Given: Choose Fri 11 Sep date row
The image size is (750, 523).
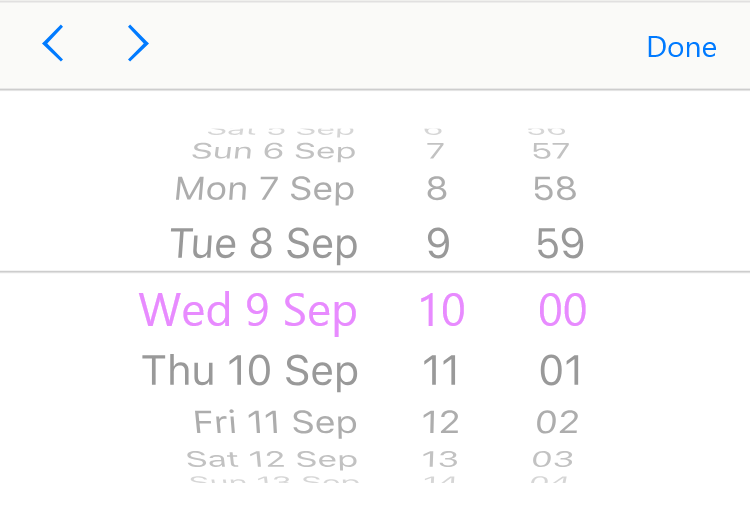Looking at the screenshot, I should pyautogui.click(x=275, y=422).
